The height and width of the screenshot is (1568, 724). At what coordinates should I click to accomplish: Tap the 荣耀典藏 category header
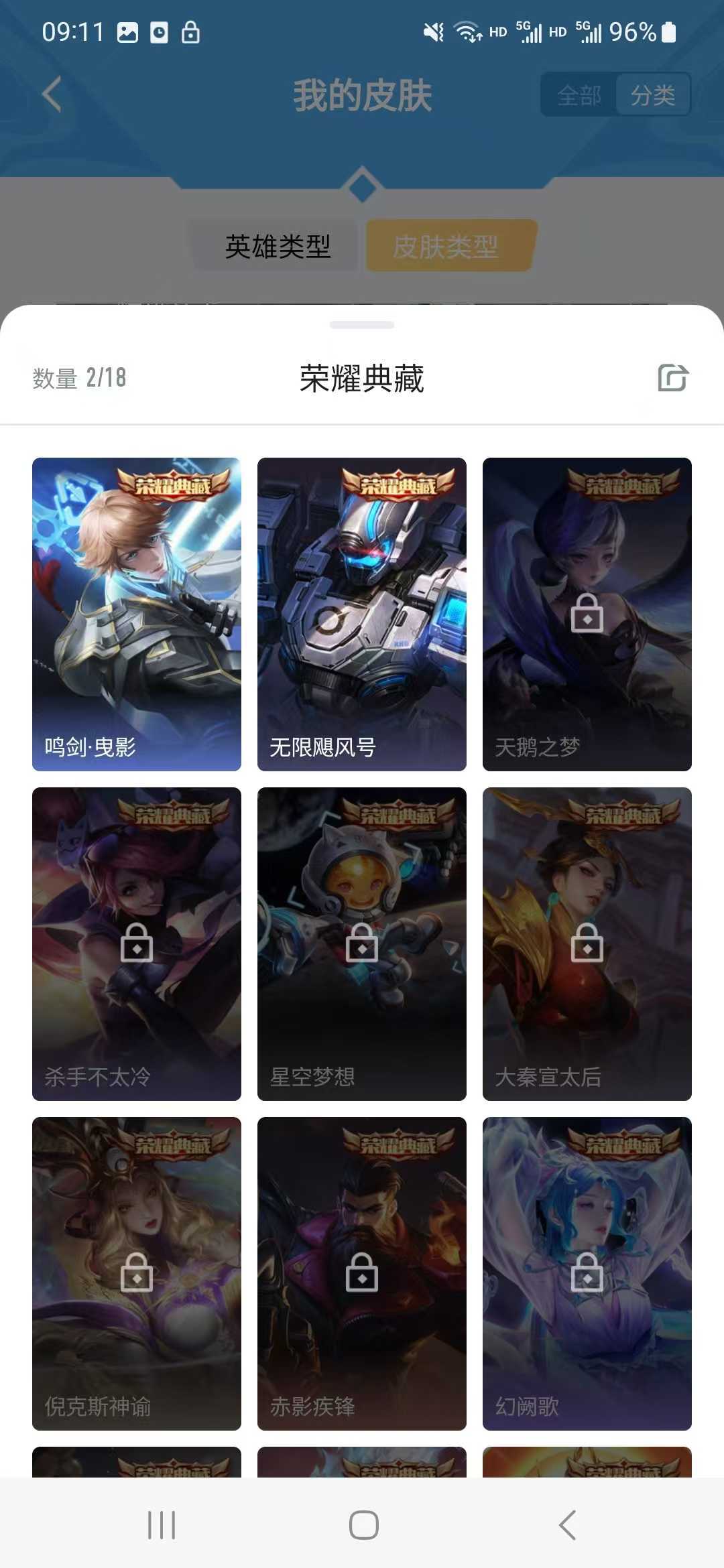(x=362, y=379)
